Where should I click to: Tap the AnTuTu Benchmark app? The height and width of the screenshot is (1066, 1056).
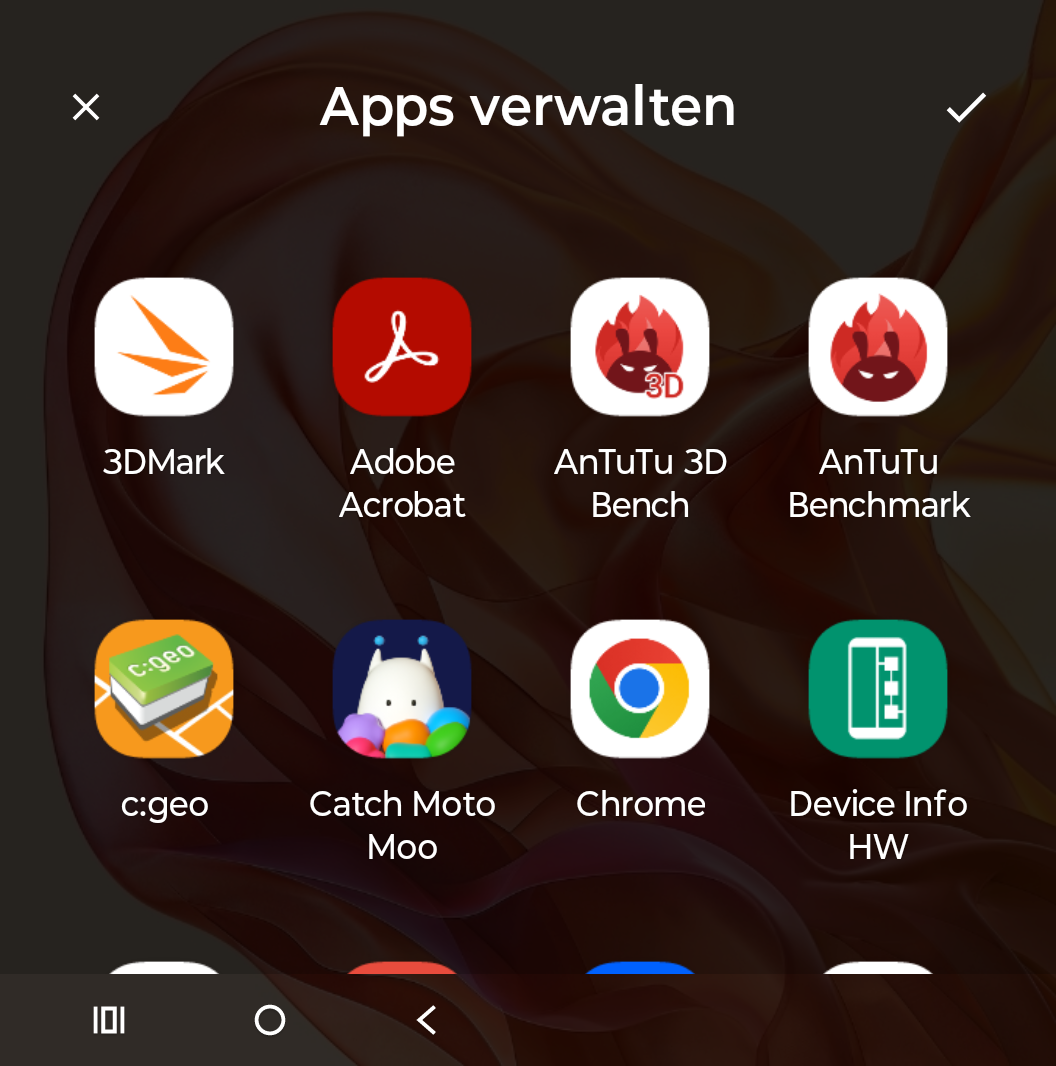878,347
